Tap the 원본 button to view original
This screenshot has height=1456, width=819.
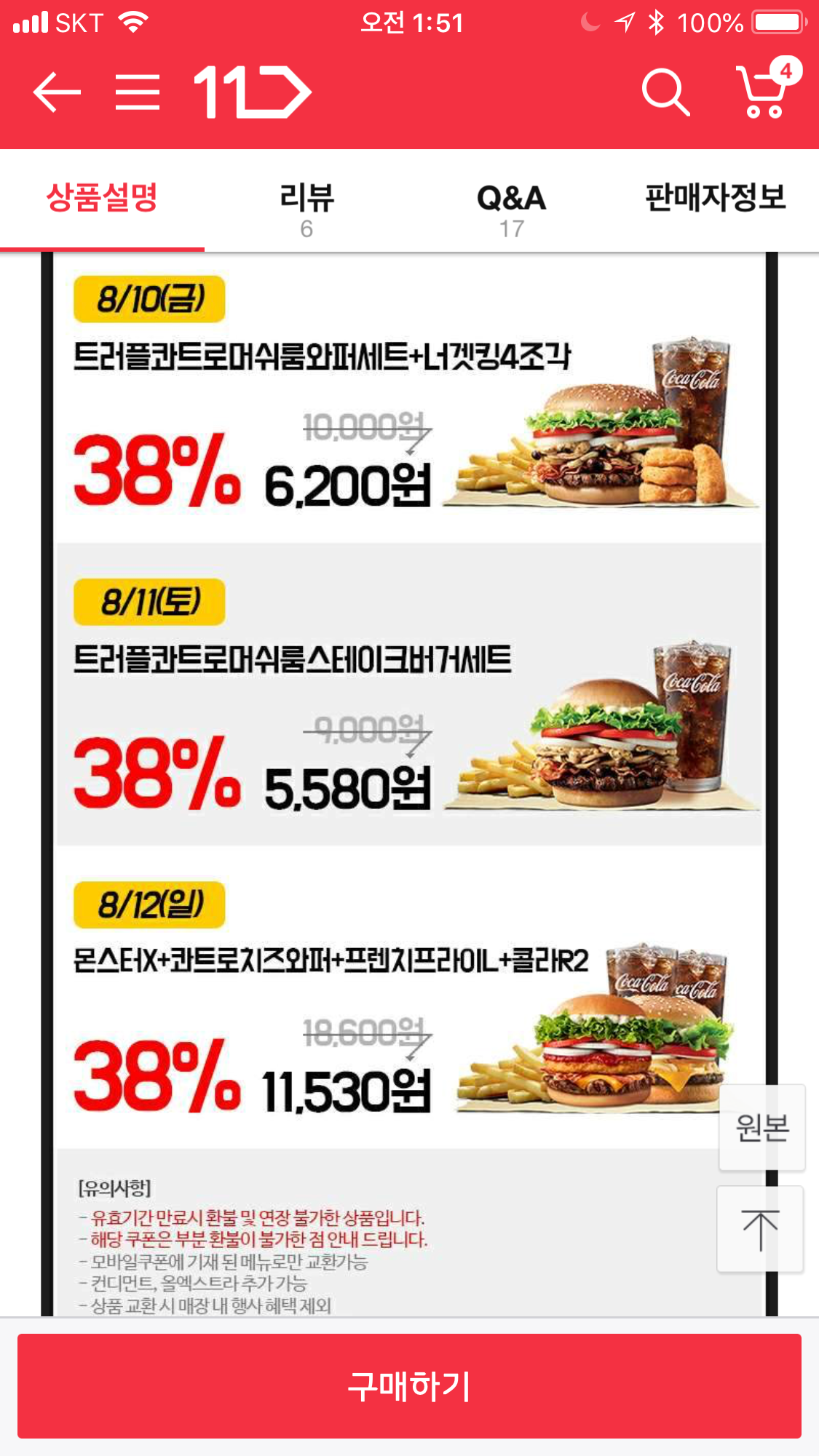point(762,1128)
